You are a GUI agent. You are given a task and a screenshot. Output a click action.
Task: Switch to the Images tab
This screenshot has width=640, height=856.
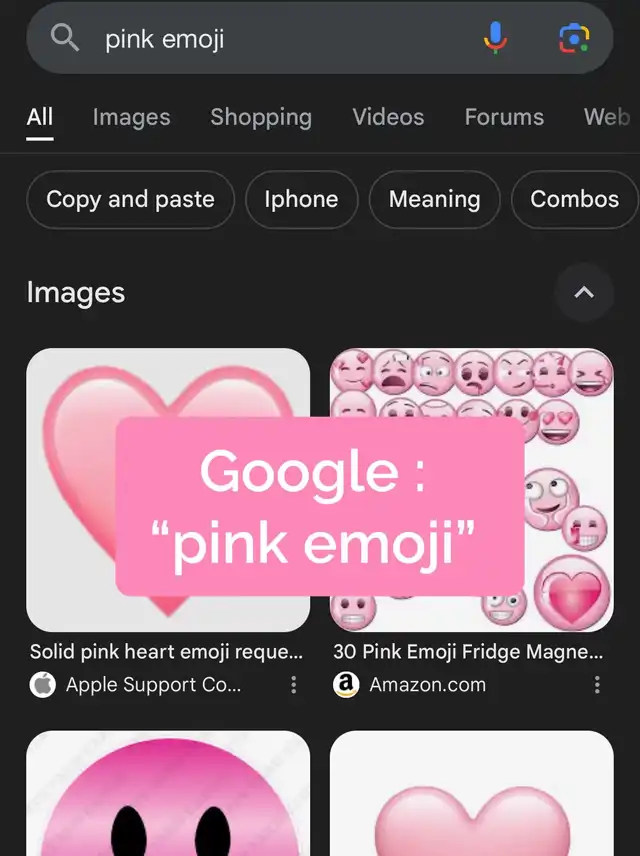pos(131,117)
